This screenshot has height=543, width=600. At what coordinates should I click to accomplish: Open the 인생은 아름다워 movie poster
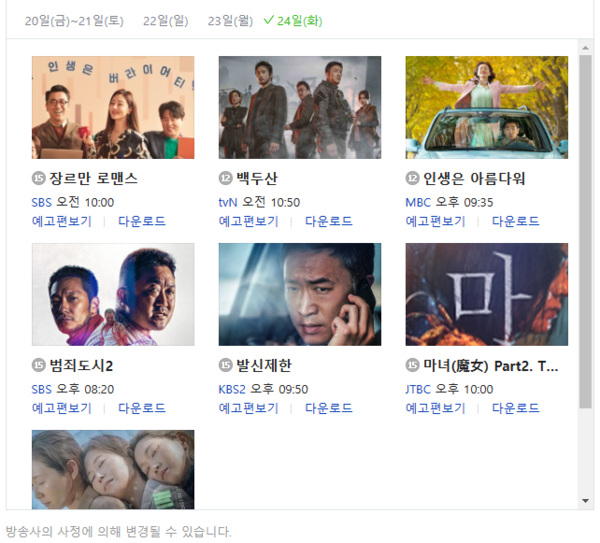point(486,107)
